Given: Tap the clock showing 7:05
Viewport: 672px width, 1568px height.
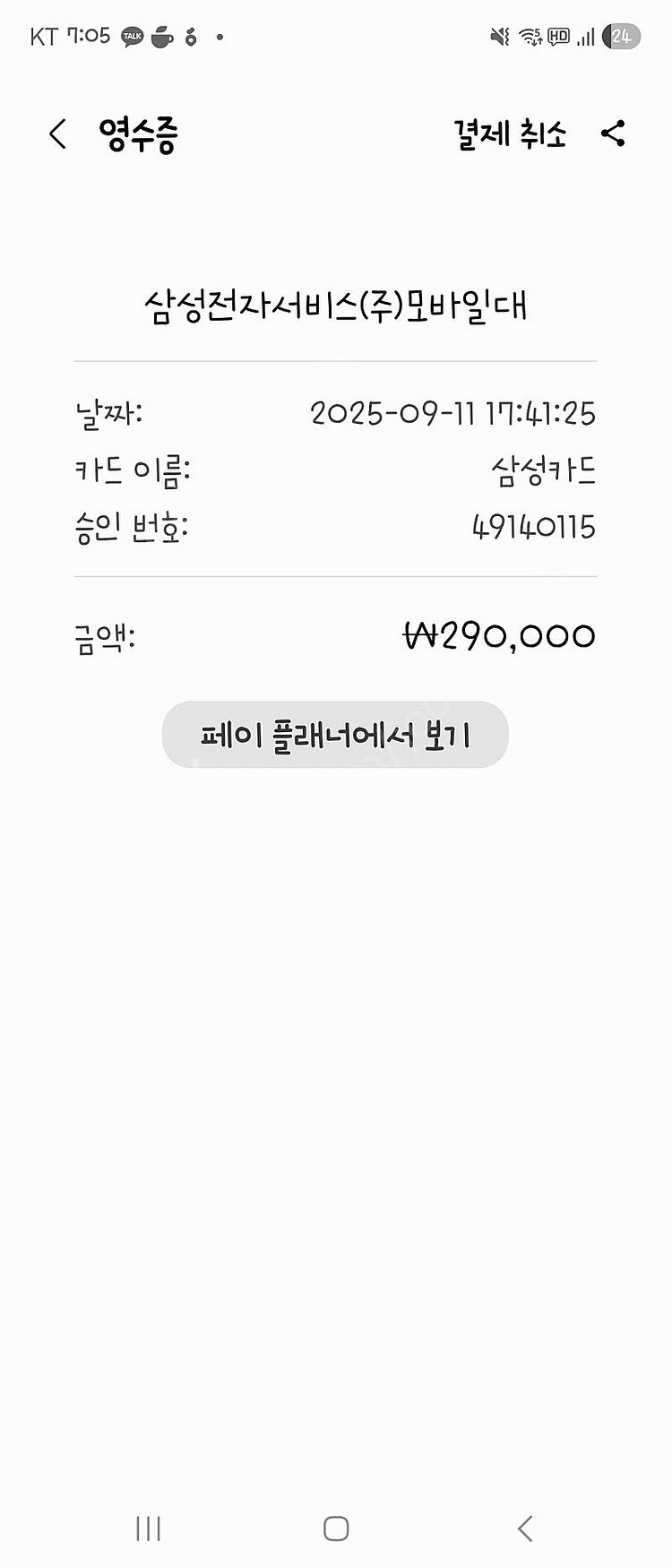Looking at the screenshot, I should [88, 36].
